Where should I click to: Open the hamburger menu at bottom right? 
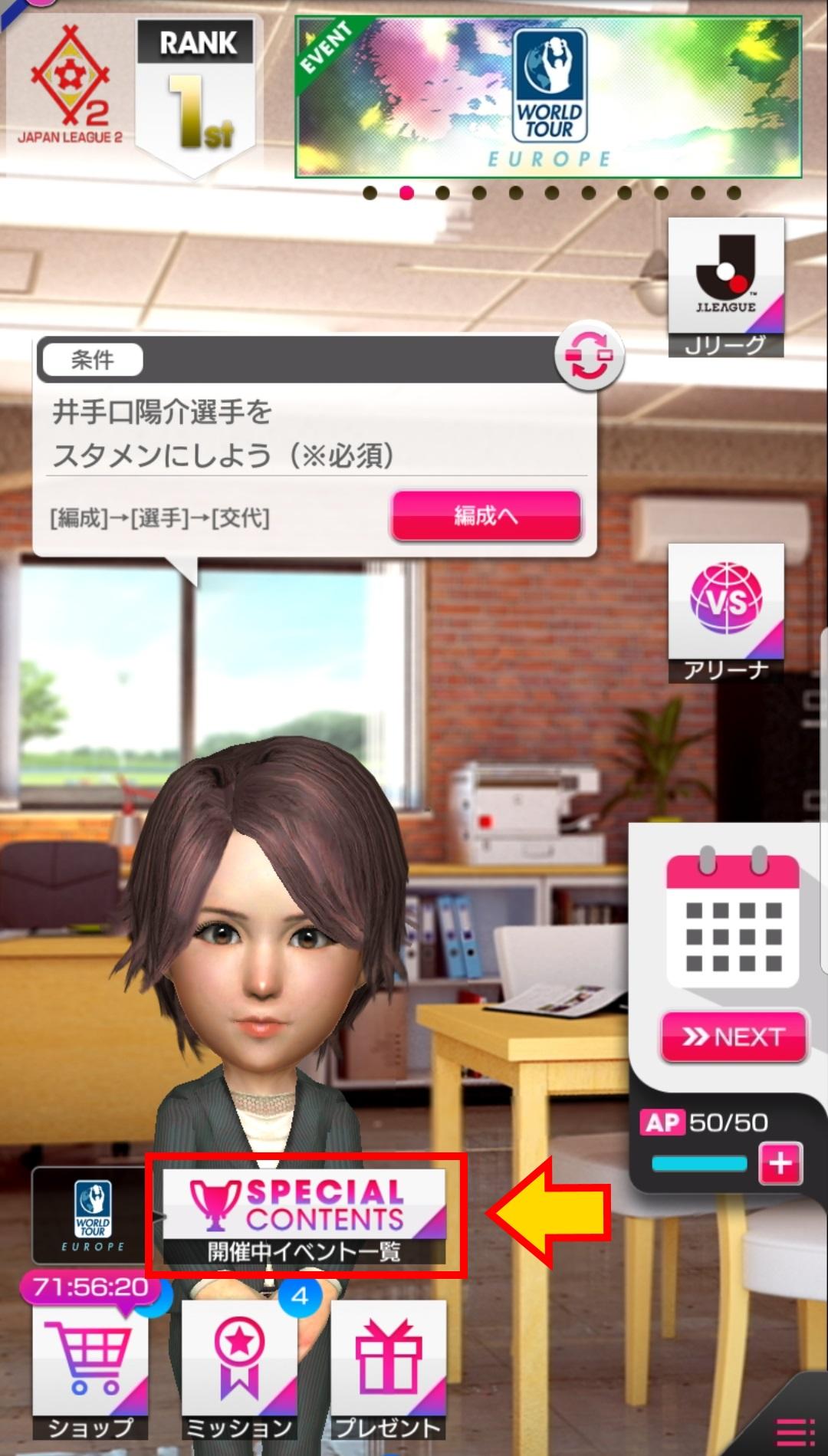click(x=793, y=1434)
